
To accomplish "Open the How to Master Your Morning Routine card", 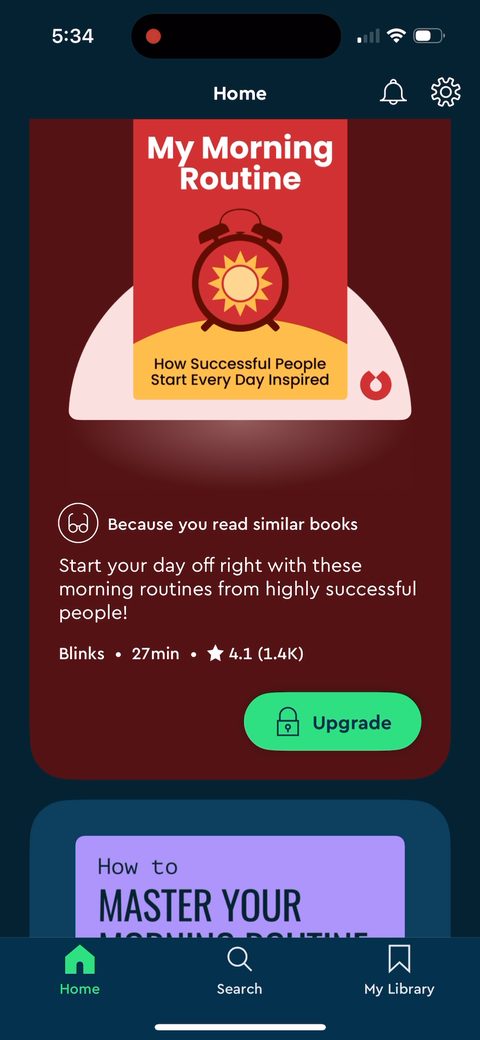I will pos(240,869).
